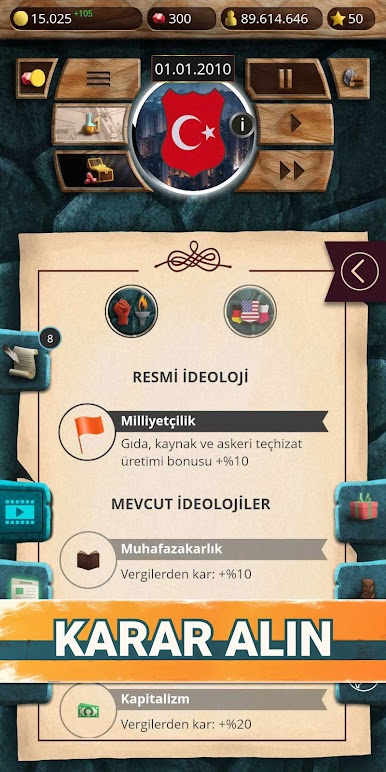Watch a rewarded video from the side button
This screenshot has width=386, height=772.
tap(24, 512)
